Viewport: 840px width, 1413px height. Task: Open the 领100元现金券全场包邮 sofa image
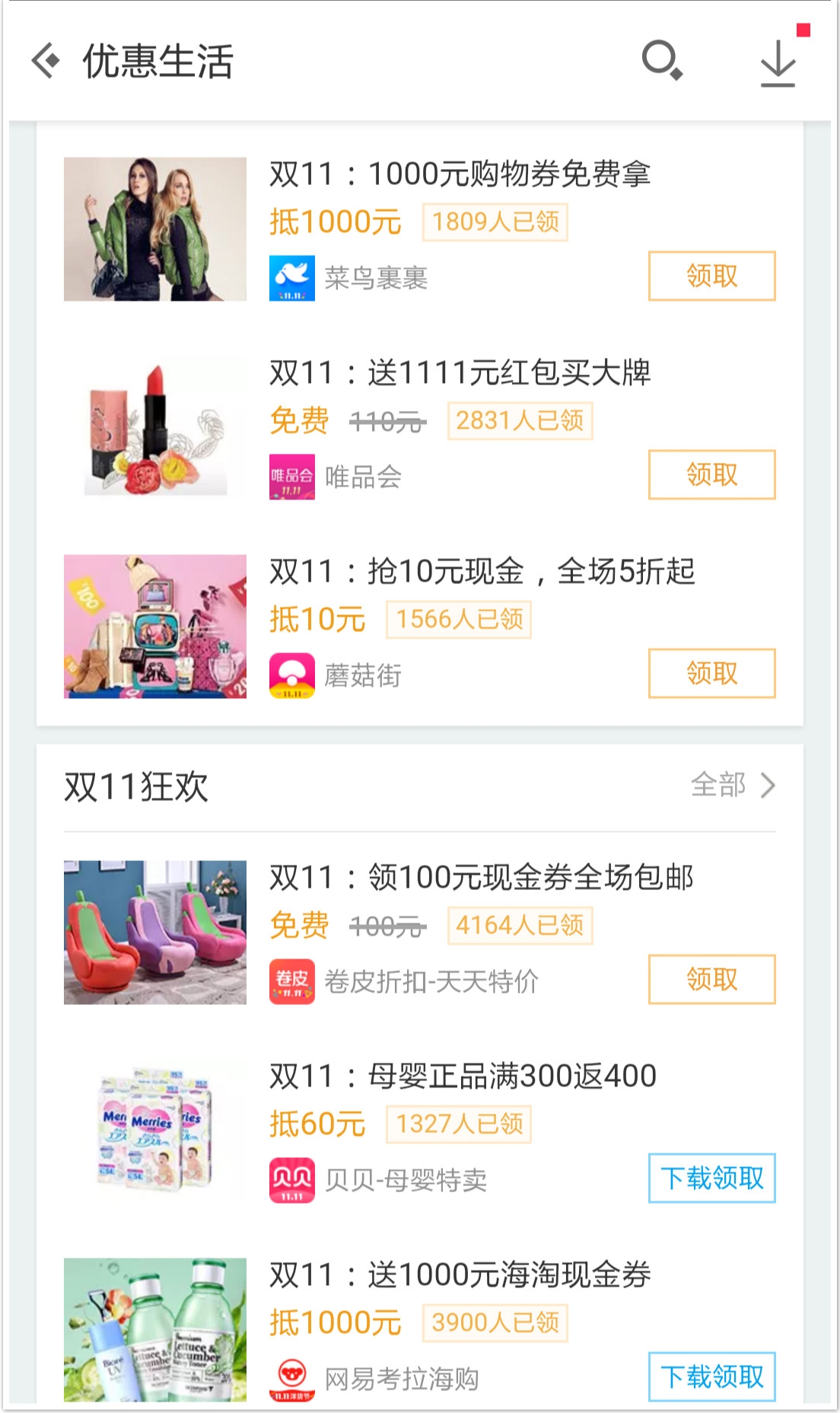pyautogui.click(x=155, y=933)
